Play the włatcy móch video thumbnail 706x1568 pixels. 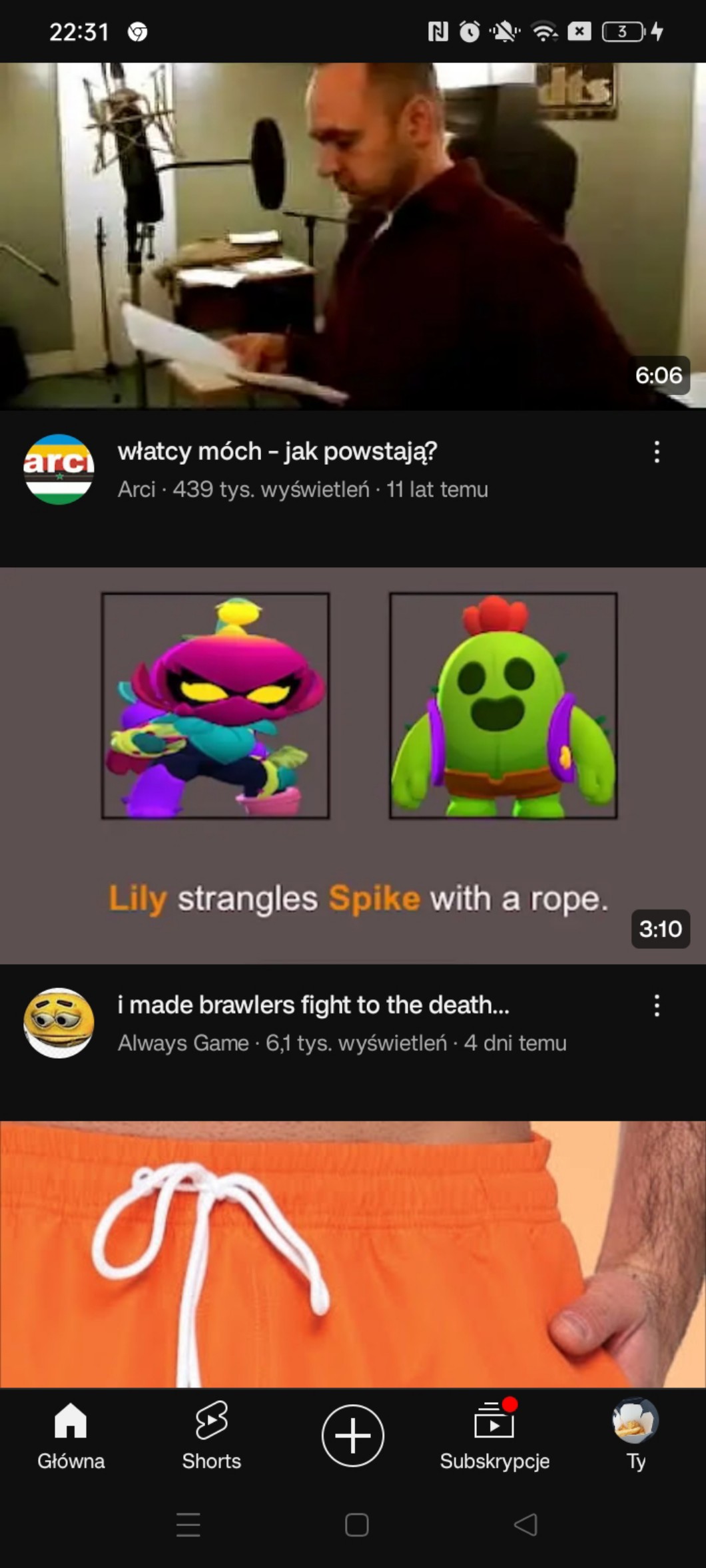[x=353, y=236]
